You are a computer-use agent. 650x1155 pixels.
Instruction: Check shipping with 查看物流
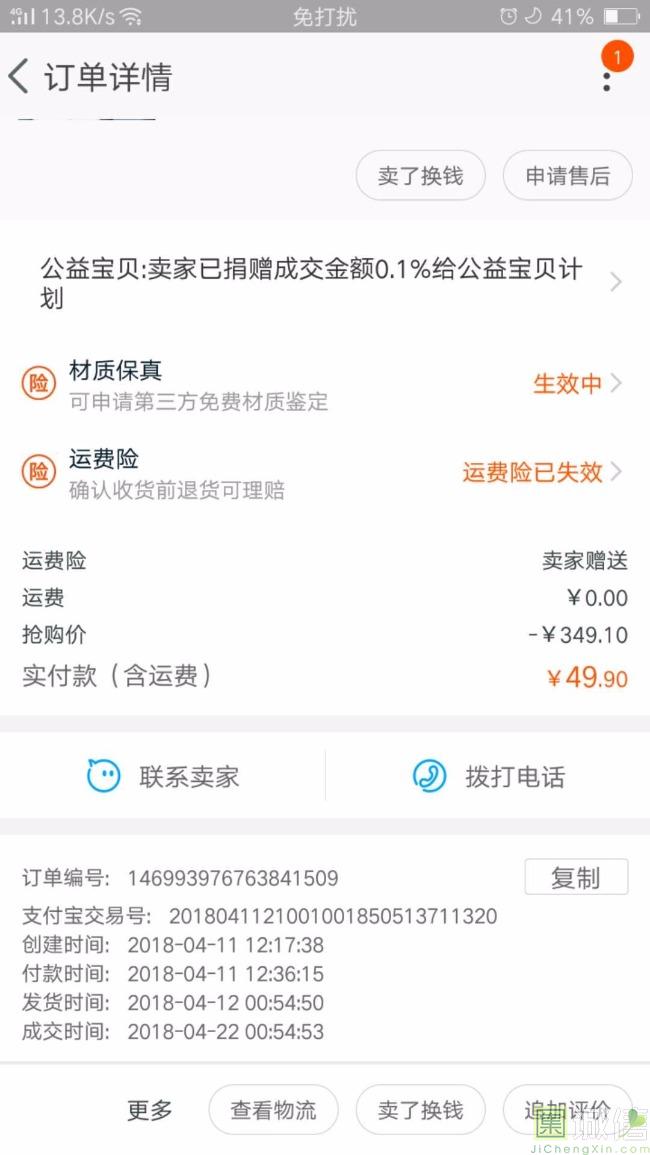tap(273, 1110)
